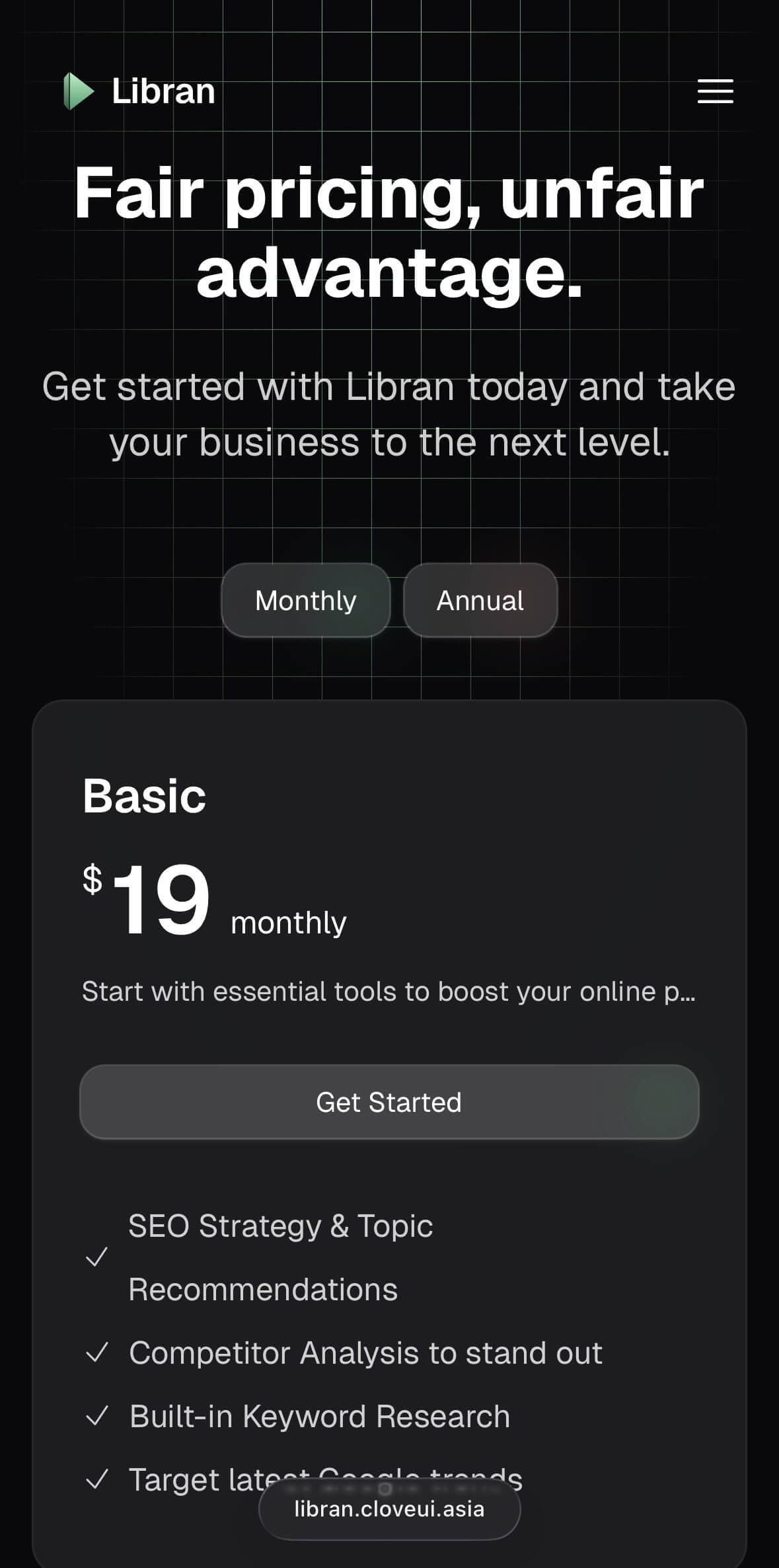Tap the libran.cloveui.asia address pill
Image resolution: width=779 pixels, height=1568 pixels.
coord(389,1509)
